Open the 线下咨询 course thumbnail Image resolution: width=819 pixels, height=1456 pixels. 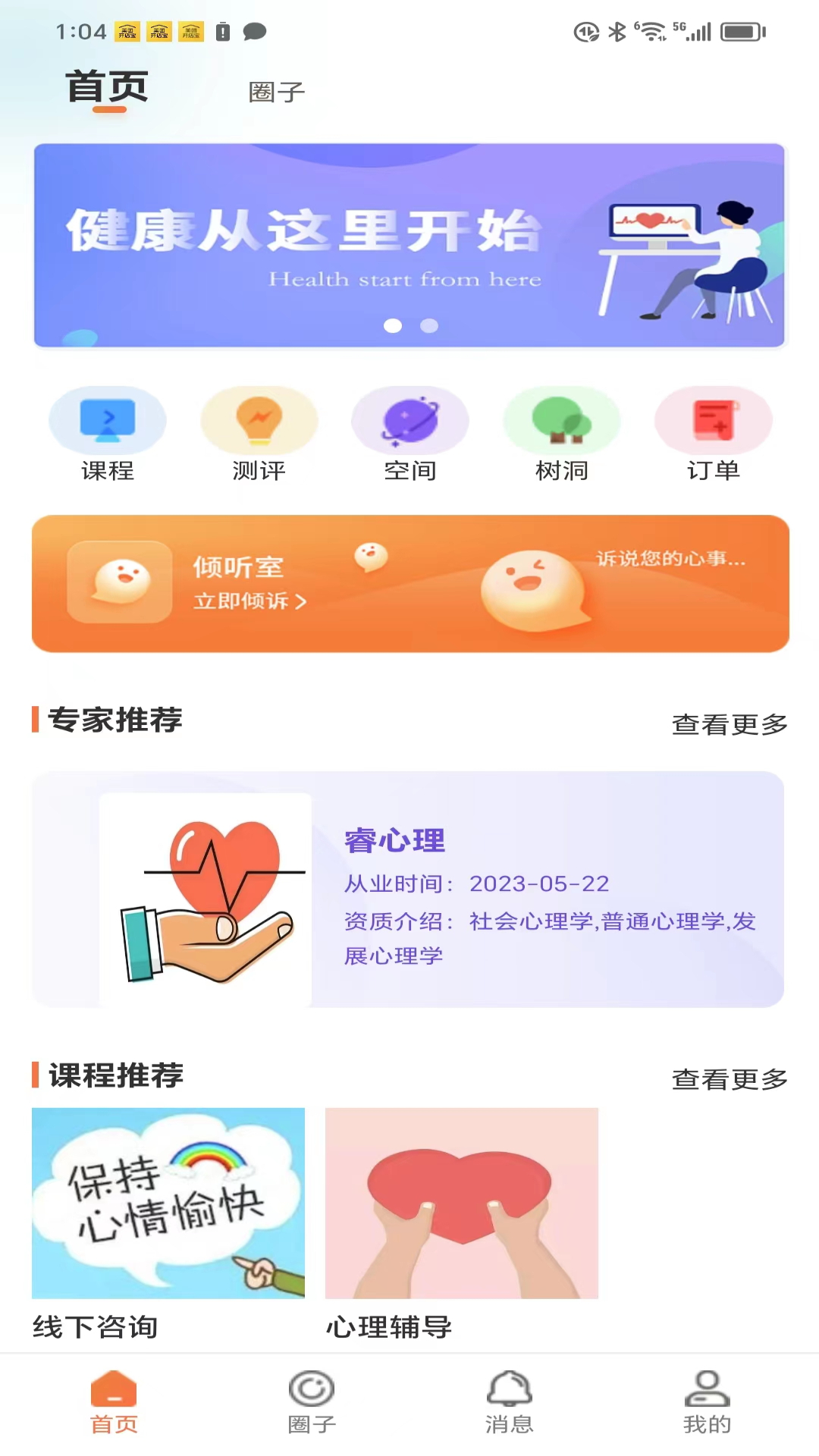point(168,1203)
